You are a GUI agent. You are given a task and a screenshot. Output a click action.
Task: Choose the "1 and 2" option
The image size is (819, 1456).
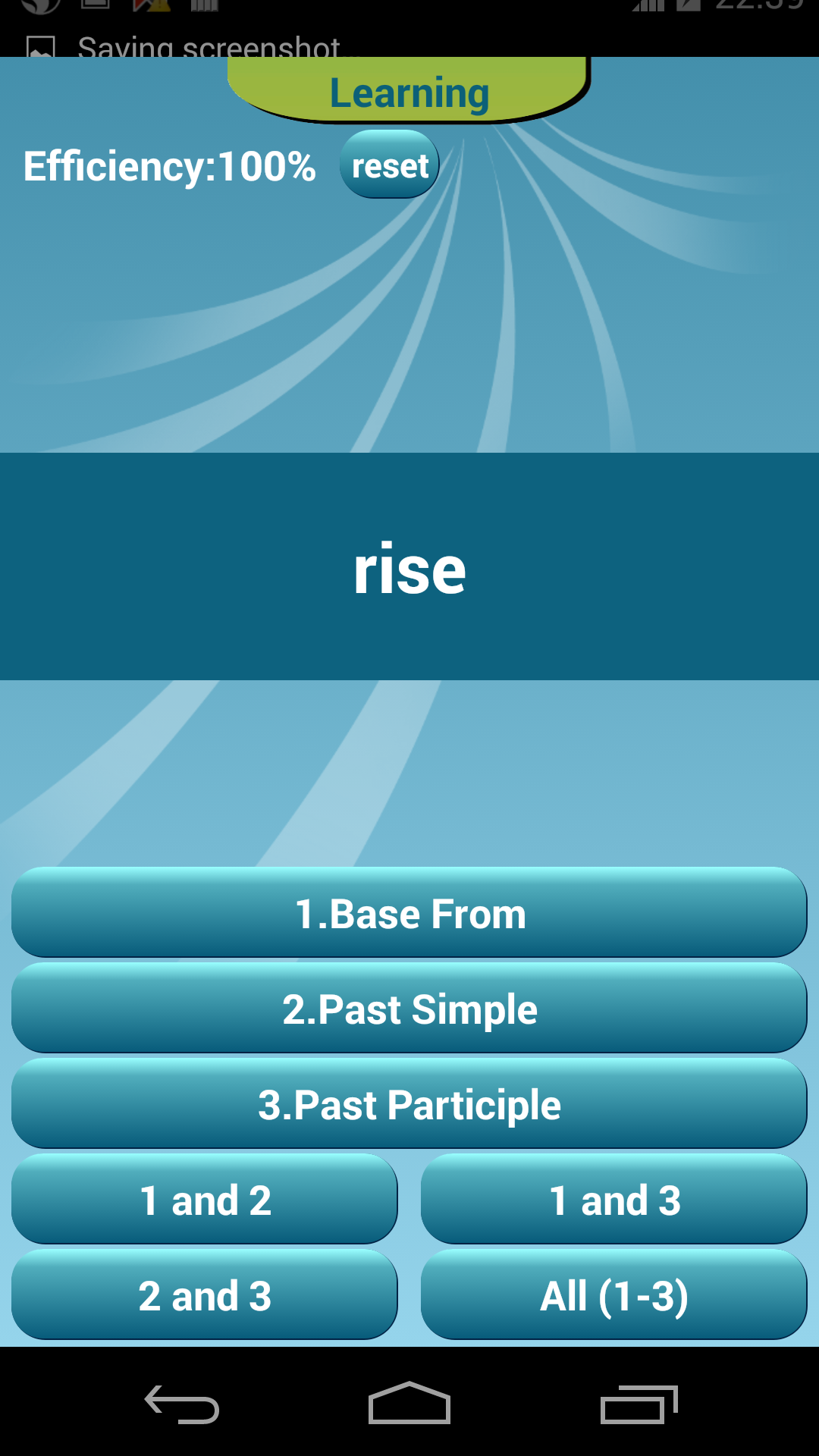click(x=205, y=1200)
